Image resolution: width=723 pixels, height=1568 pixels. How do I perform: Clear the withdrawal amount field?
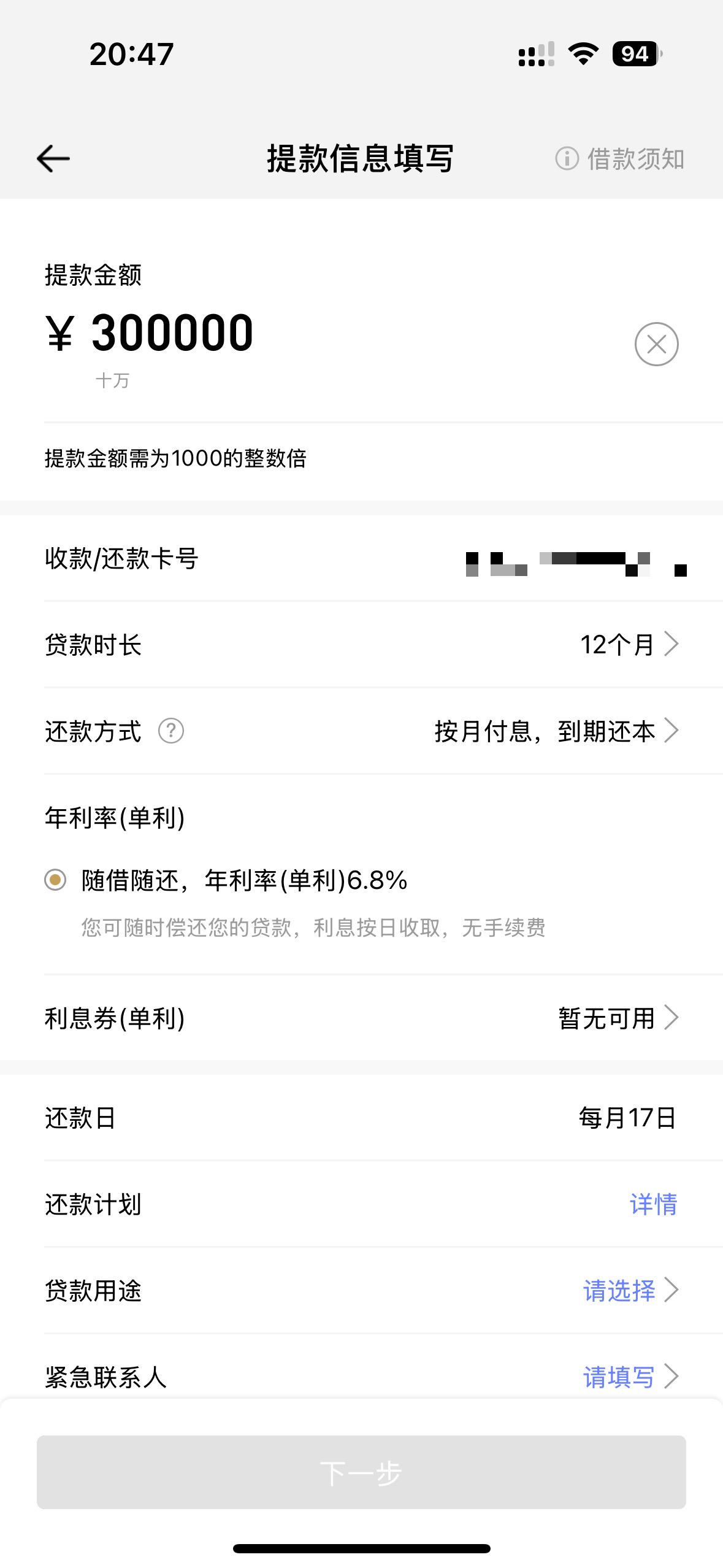tap(656, 344)
